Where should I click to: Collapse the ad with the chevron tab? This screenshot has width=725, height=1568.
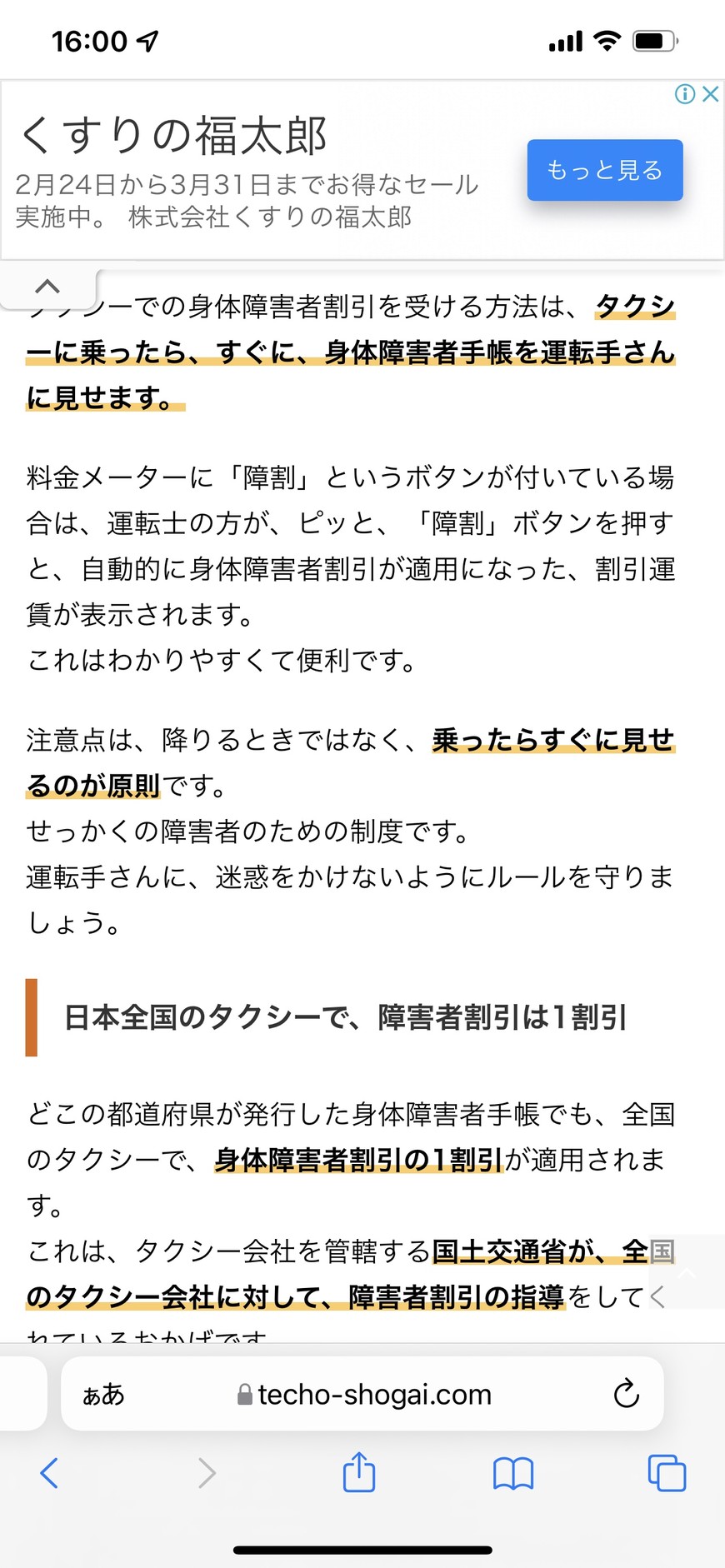pos(47,287)
